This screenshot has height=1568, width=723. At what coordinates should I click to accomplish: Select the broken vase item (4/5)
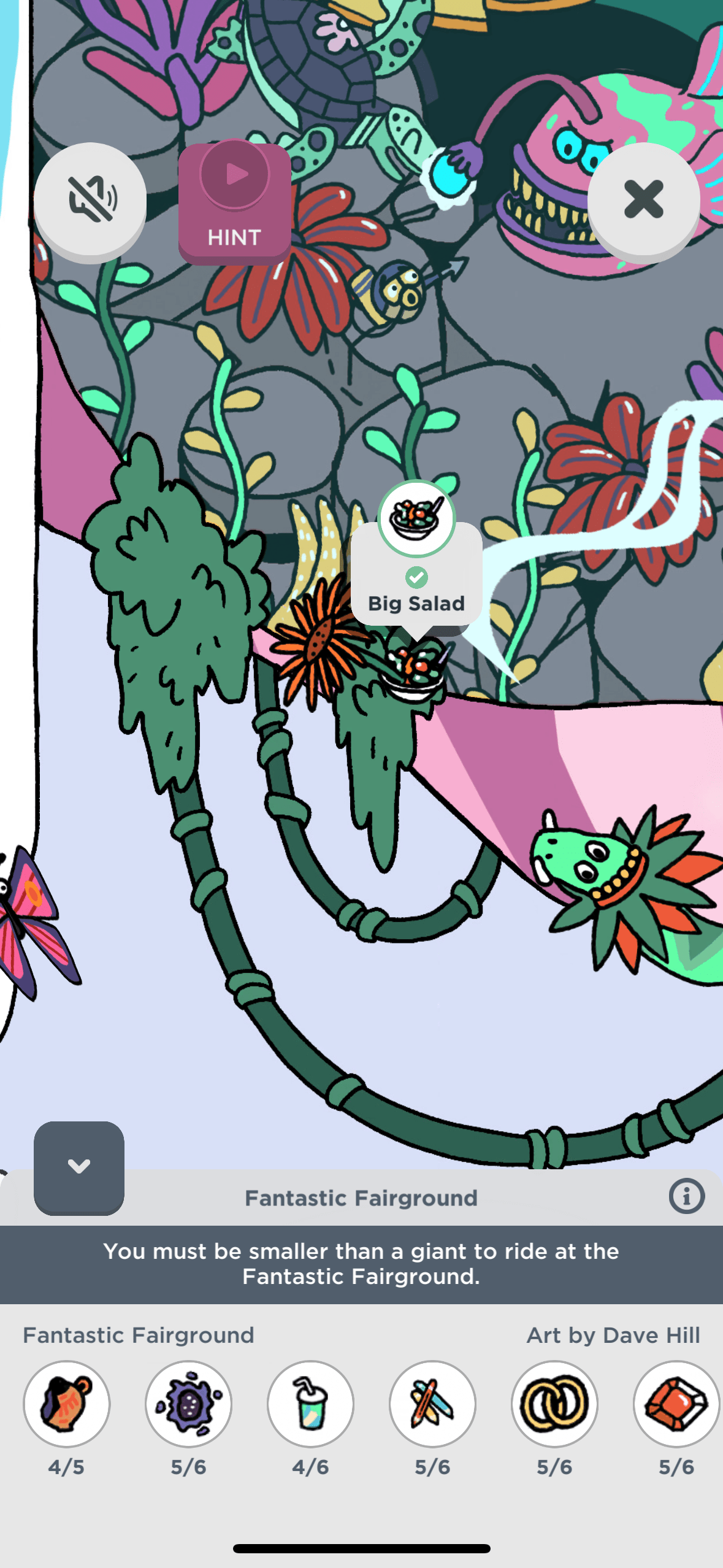[66, 1404]
